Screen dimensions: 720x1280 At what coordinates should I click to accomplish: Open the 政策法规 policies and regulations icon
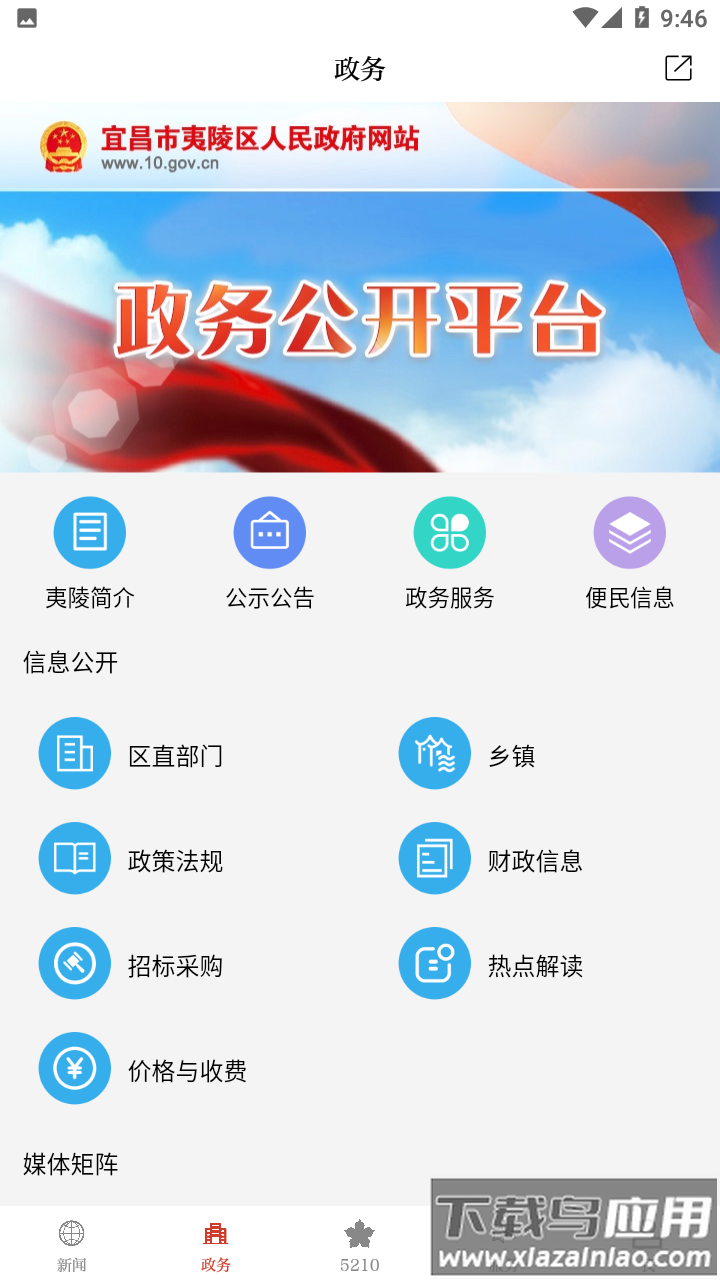[x=74, y=858]
